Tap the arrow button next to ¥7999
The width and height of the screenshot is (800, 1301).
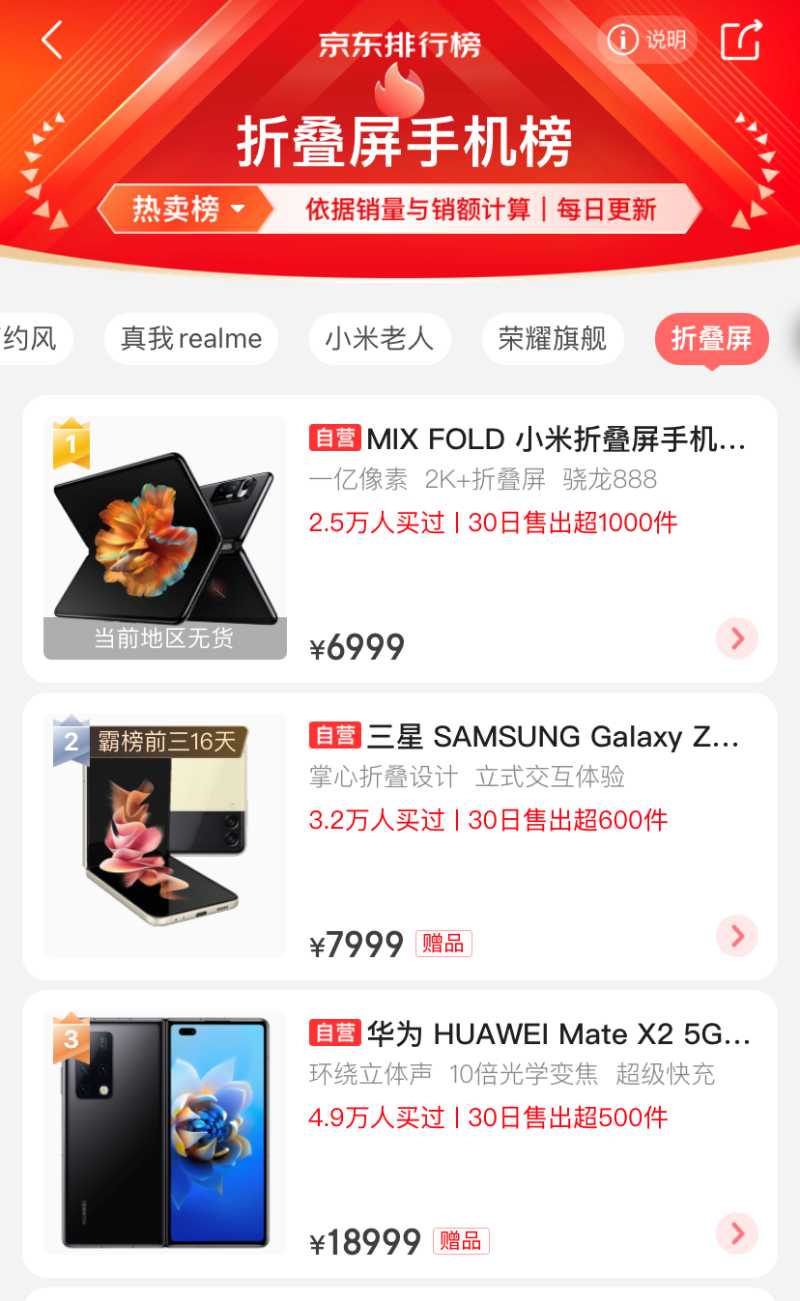coord(737,936)
